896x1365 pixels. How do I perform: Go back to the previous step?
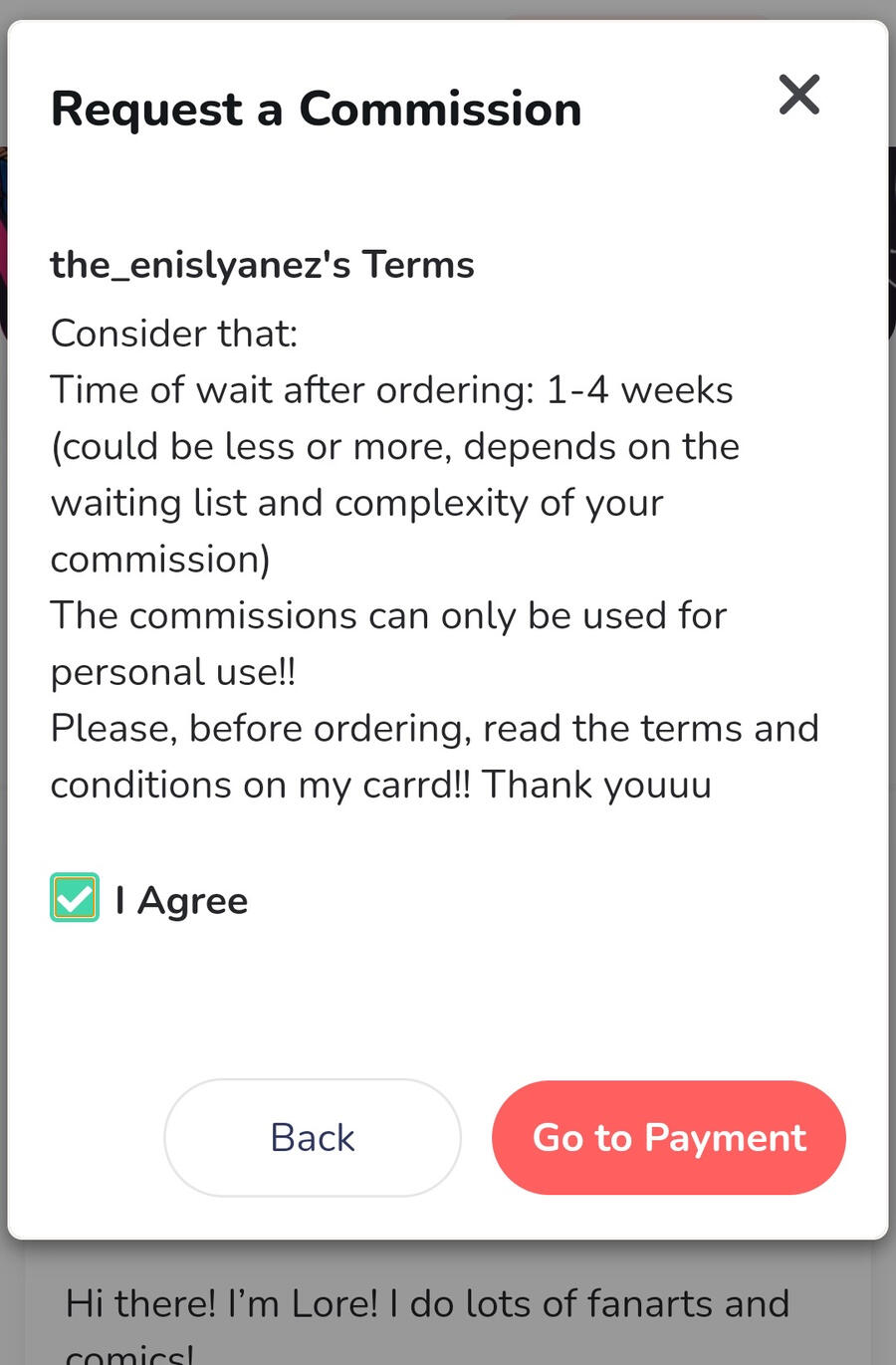click(313, 1137)
